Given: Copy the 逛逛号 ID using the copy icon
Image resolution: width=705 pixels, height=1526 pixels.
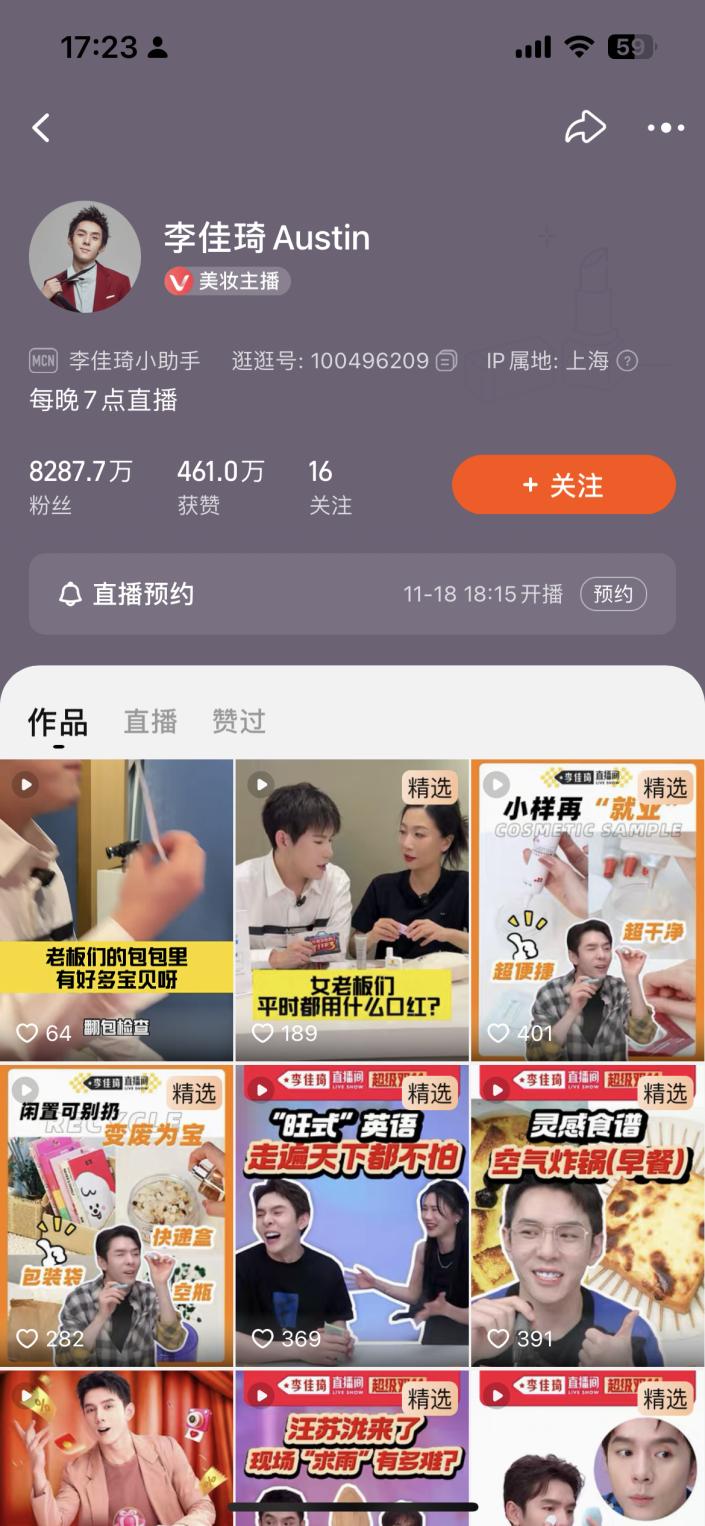Looking at the screenshot, I should 447,361.
